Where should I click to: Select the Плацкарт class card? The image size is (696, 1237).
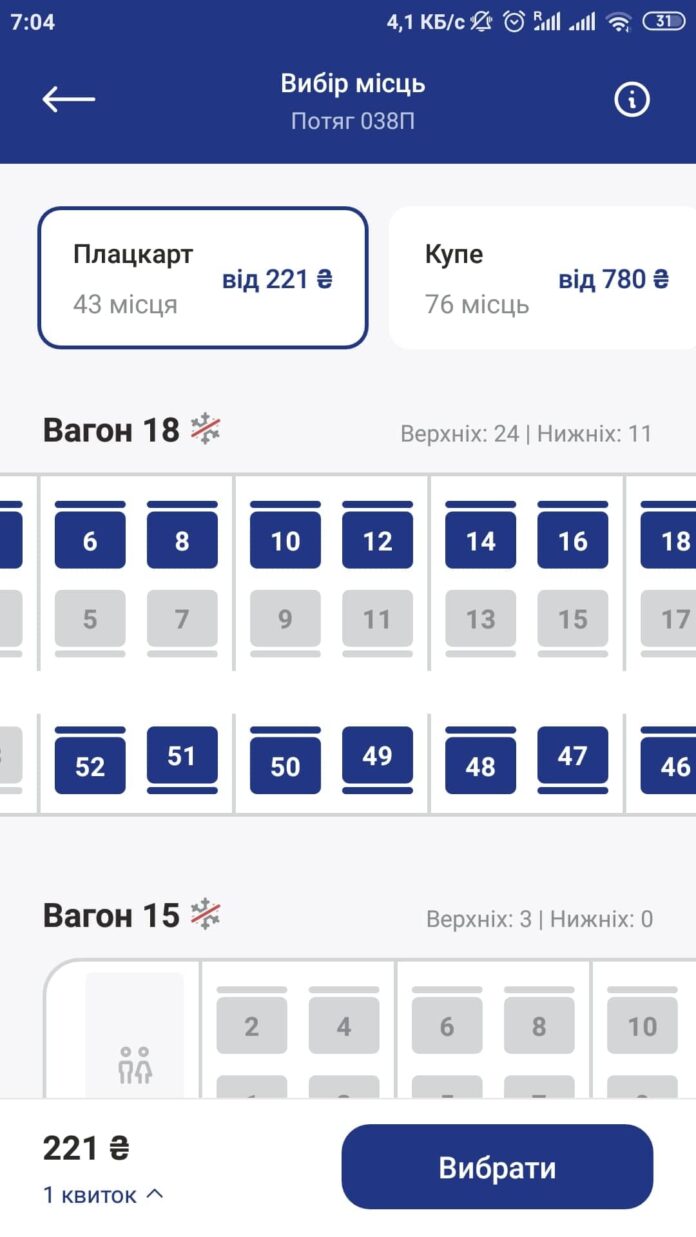[203, 278]
